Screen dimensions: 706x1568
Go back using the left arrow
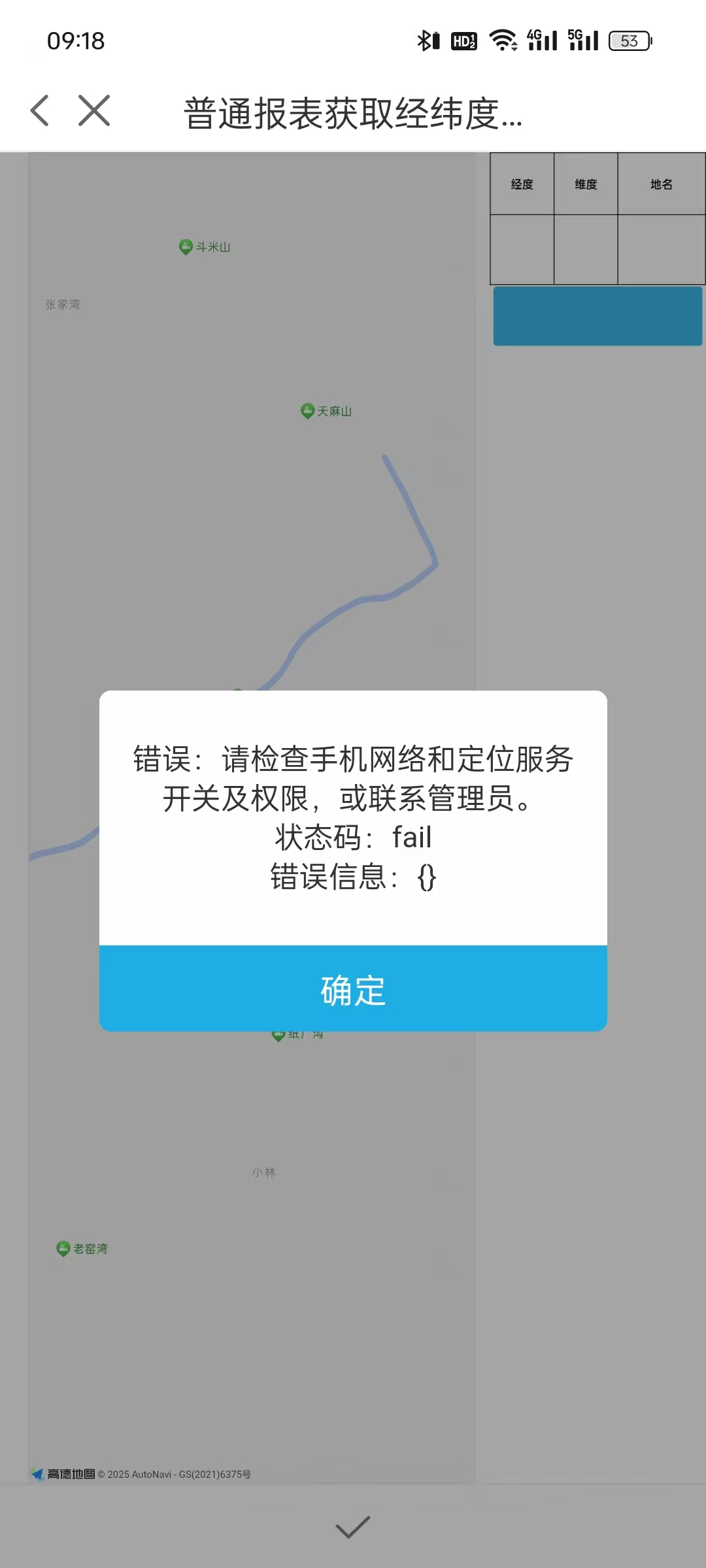point(40,110)
